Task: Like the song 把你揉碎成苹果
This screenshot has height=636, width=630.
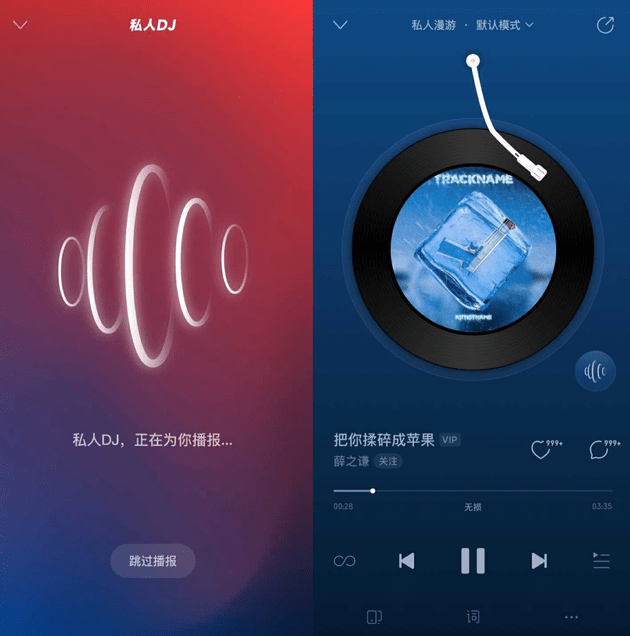Action: point(542,450)
